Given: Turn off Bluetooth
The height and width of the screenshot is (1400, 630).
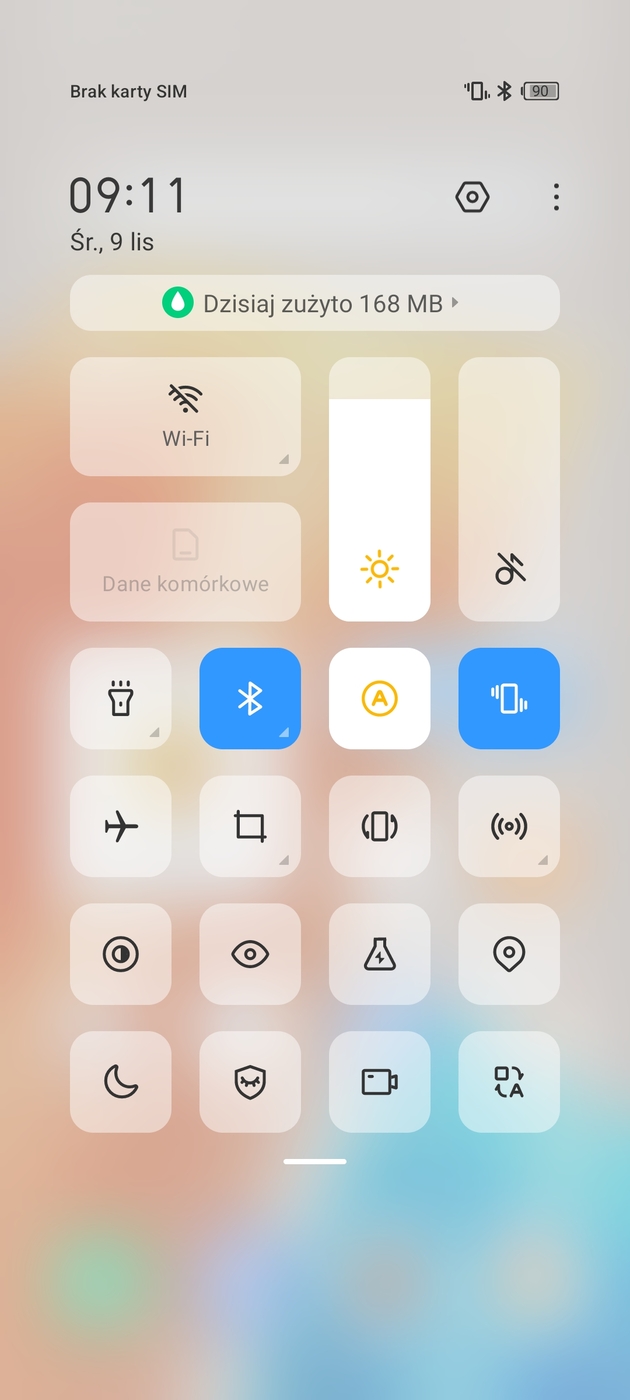Looking at the screenshot, I should tap(250, 698).
